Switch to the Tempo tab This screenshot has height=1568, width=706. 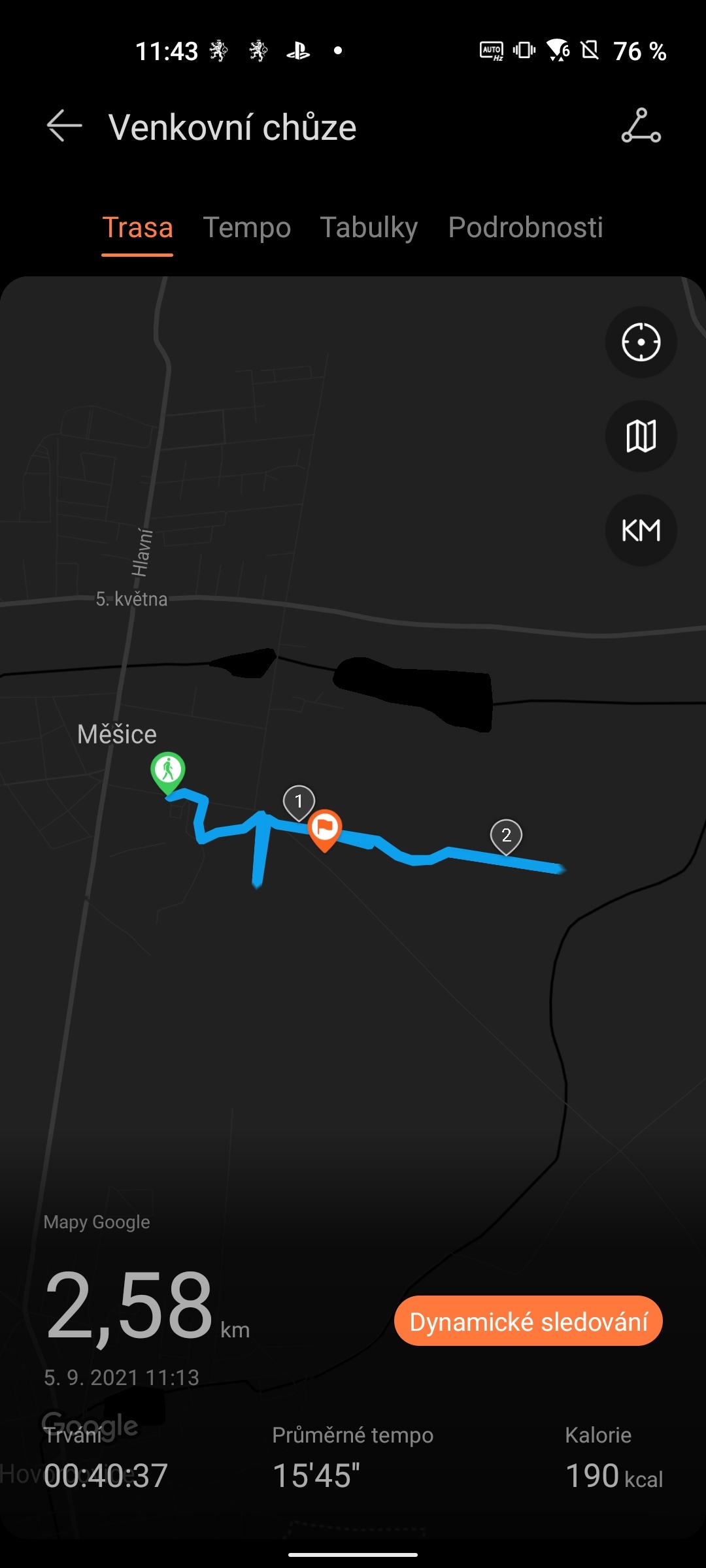(x=246, y=228)
